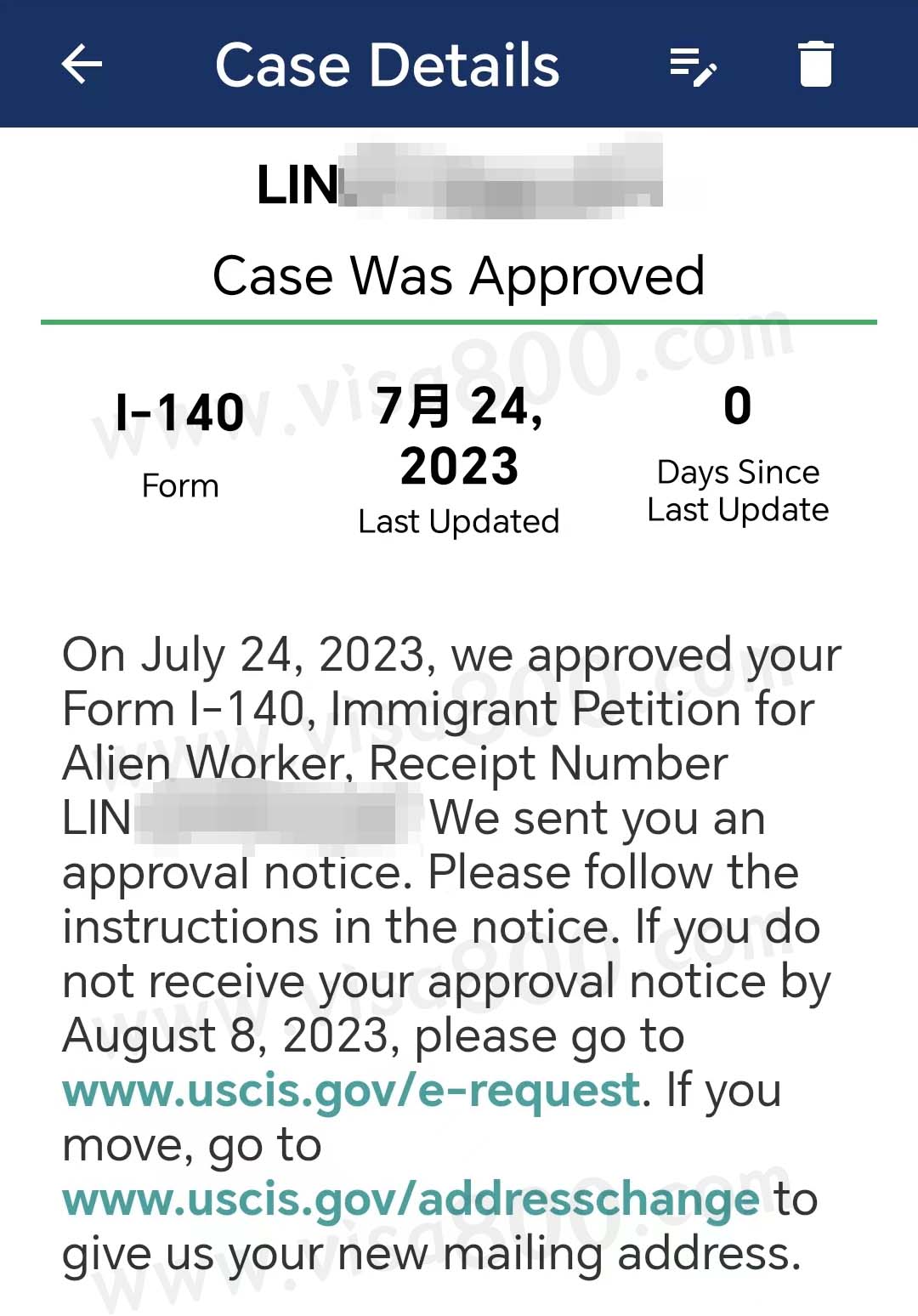This screenshot has height=1316, width=918.
Task: Go back using the back arrow
Action: 82,65
